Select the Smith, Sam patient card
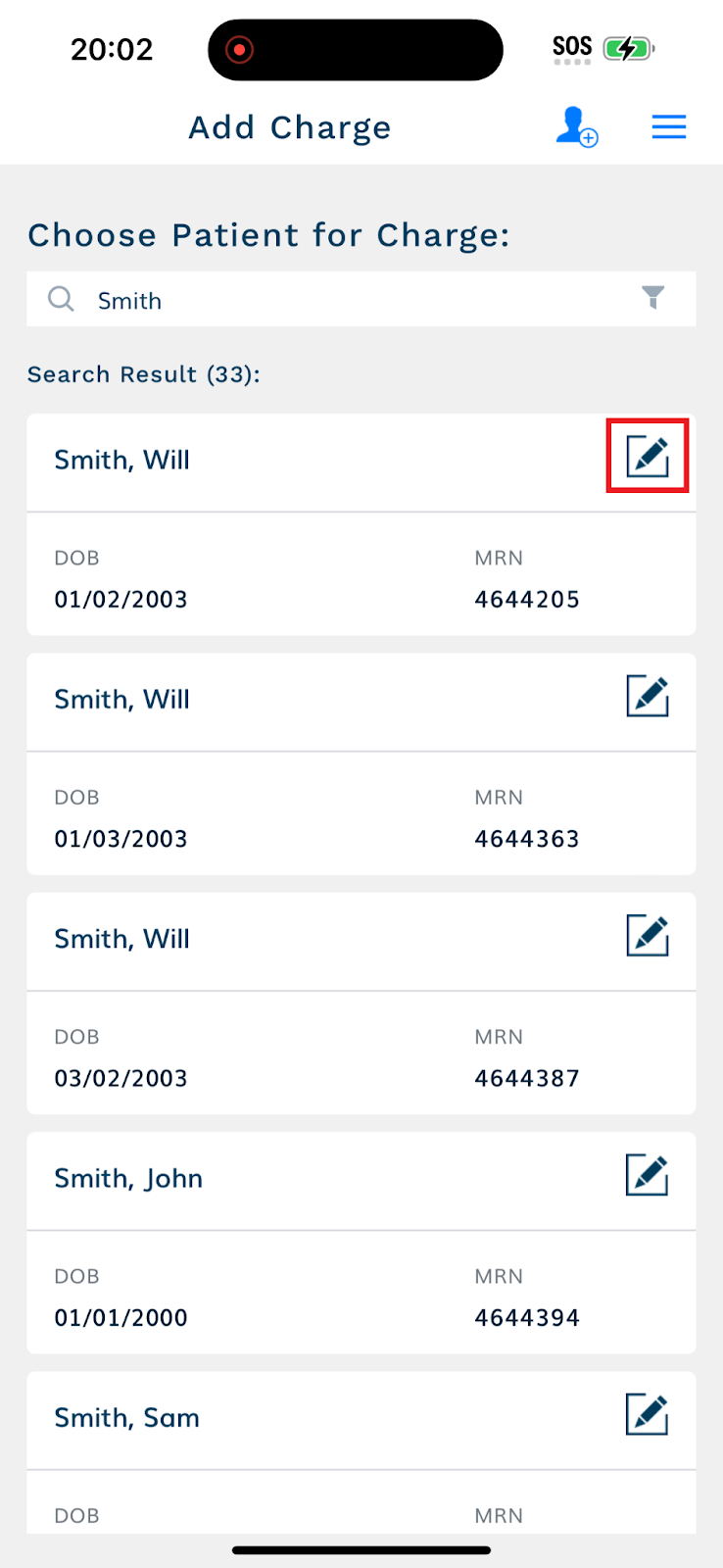This screenshot has height=1568, width=723. pyautogui.click(x=361, y=1452)
